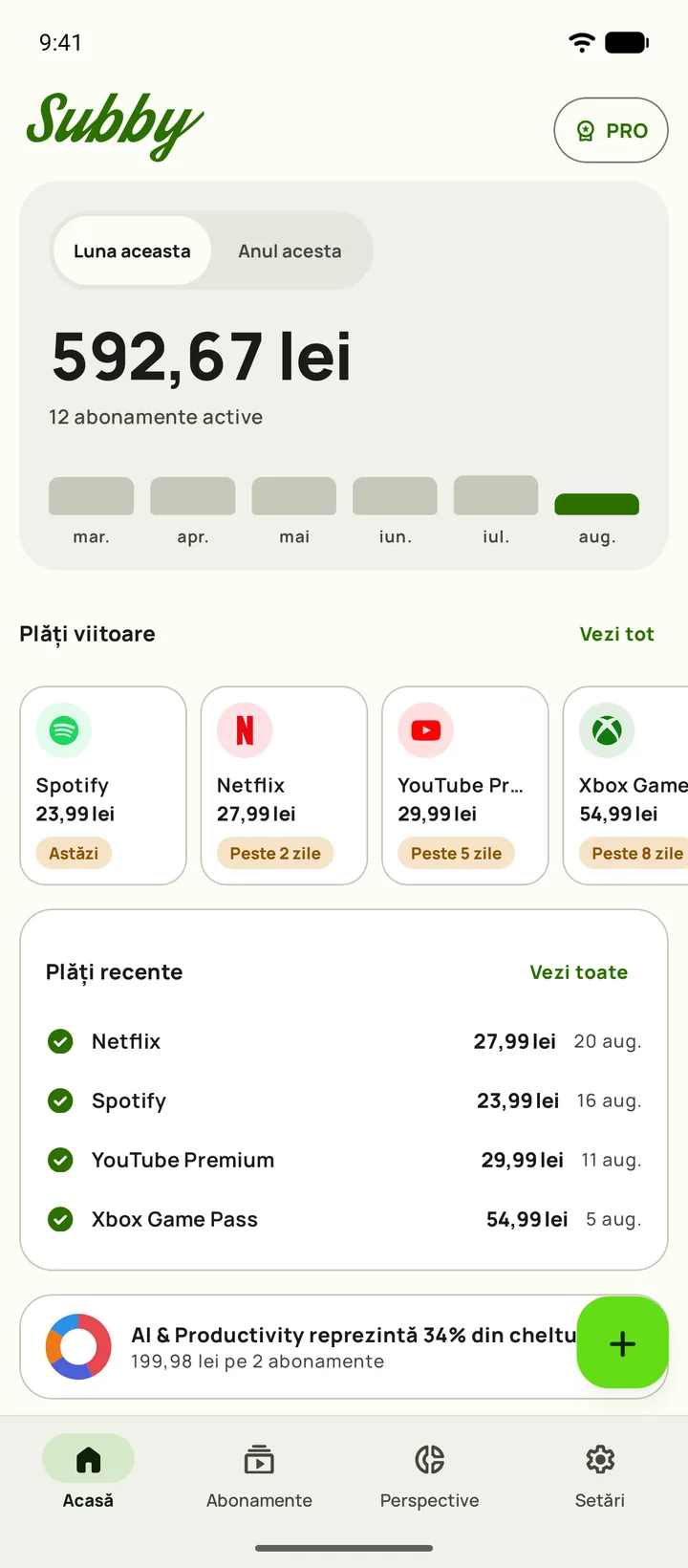Open the PRO upgrade button
The width and height of the screenshot is (688, 1568).
(611, 130)
